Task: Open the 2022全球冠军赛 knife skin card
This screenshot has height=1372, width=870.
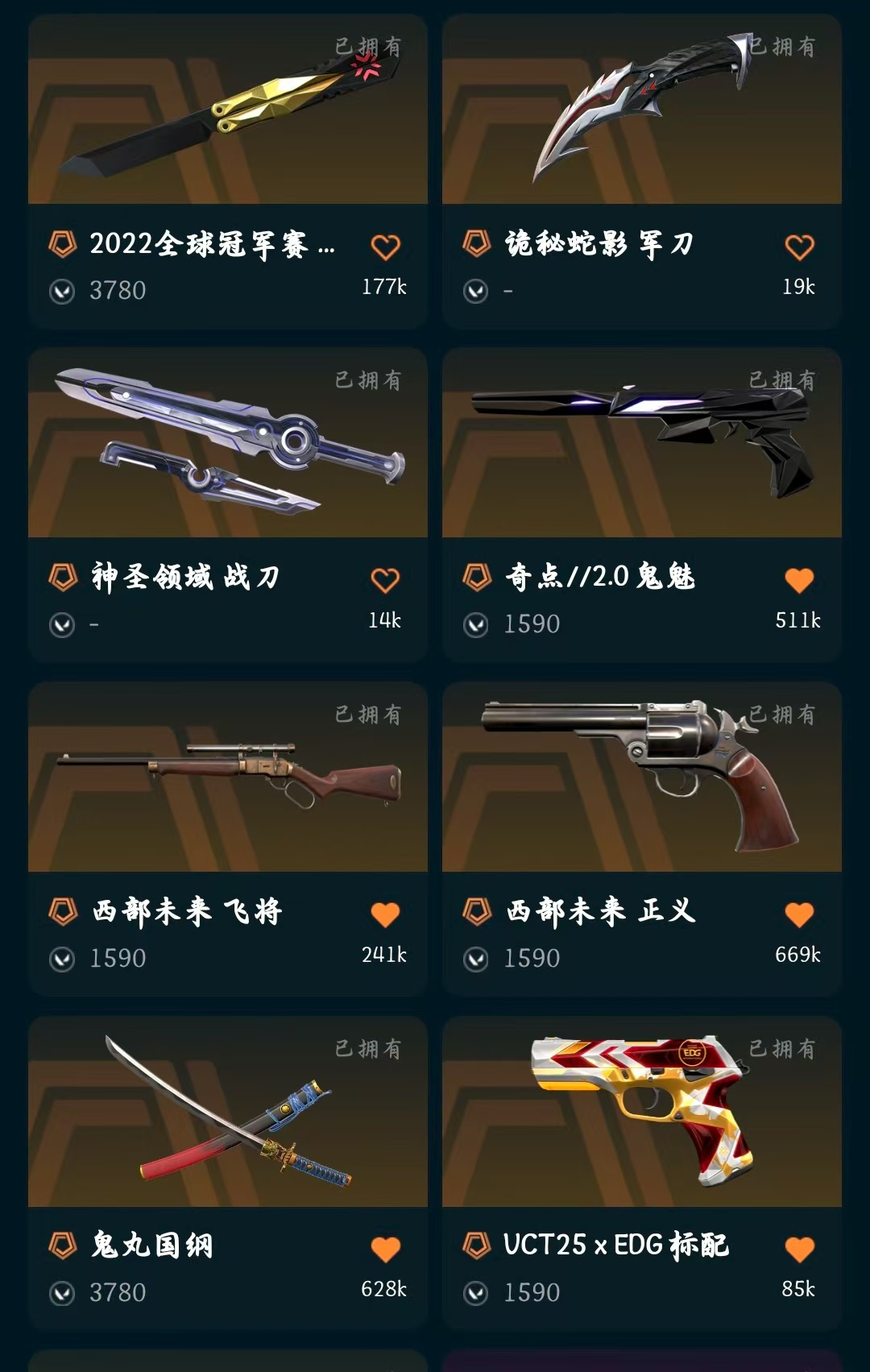Action: tap(228, 171)
